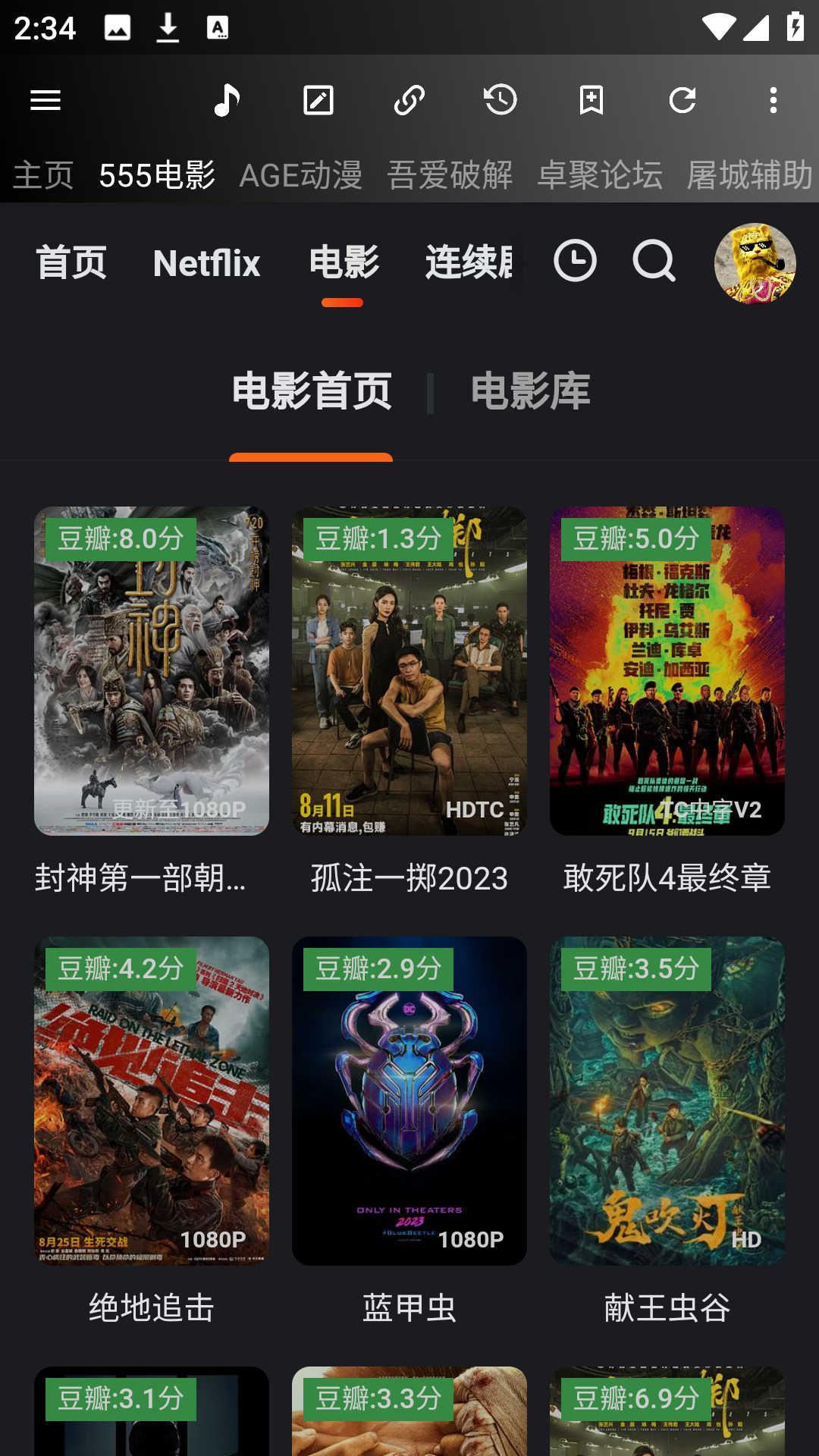Open the search icon on the movie site
The image size is (819, 1456).
pos(654,262)
